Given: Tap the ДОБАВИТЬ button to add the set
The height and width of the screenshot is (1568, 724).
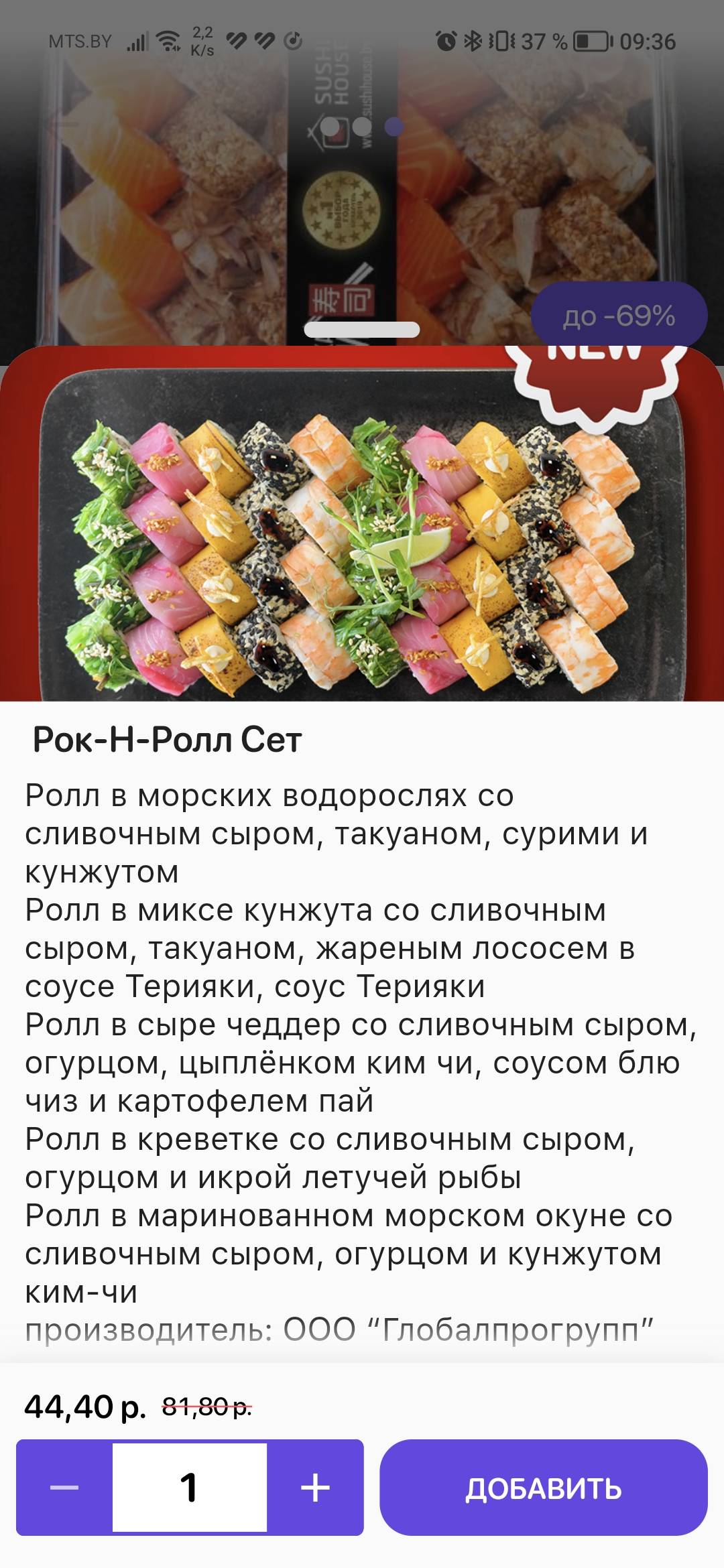Looking at the screenshot, I should 543,1488.
